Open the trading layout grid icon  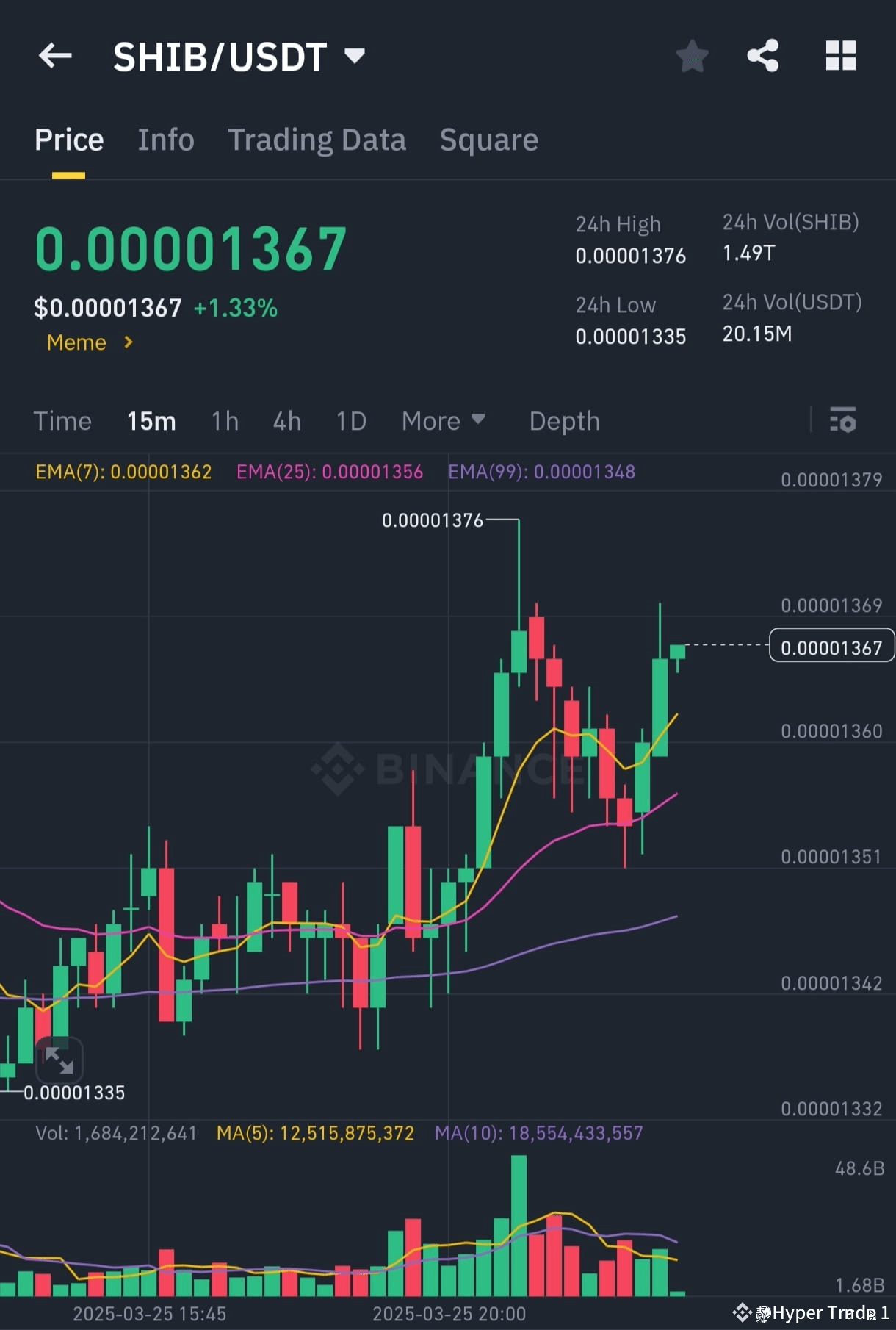point(840,55)
